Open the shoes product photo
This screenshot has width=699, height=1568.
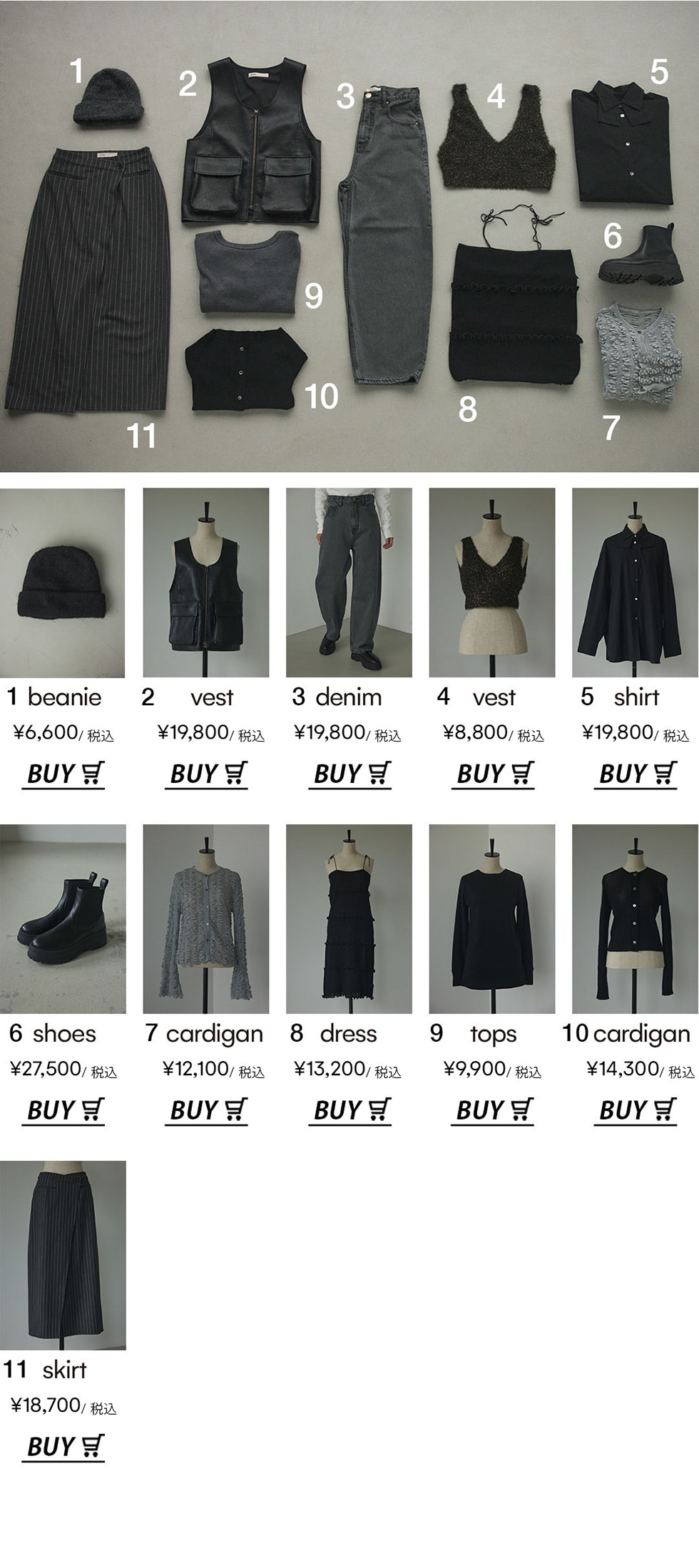click(x=63, y=919)
